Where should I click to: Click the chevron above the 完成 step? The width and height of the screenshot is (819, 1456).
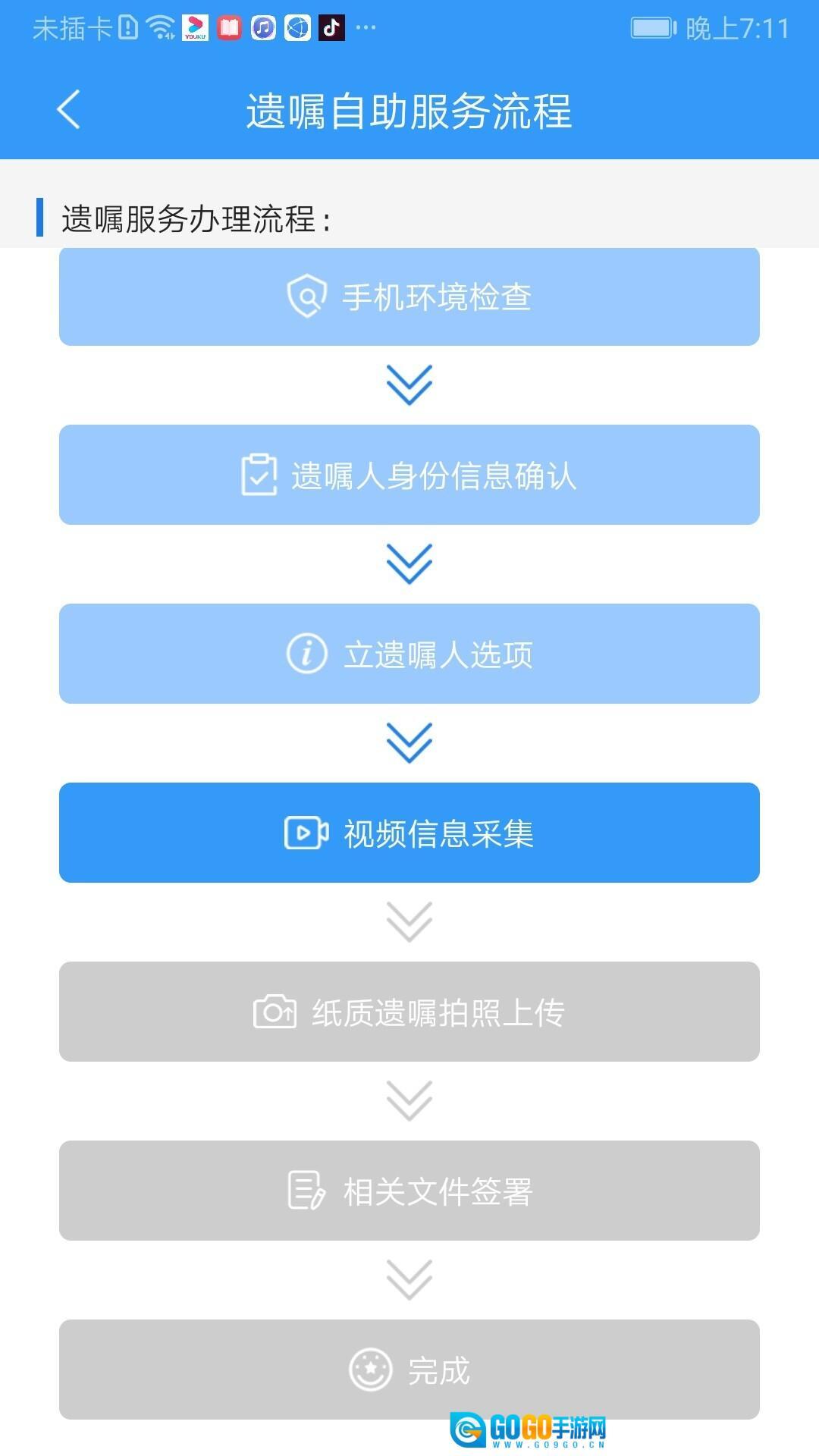tap(409, 1279)
